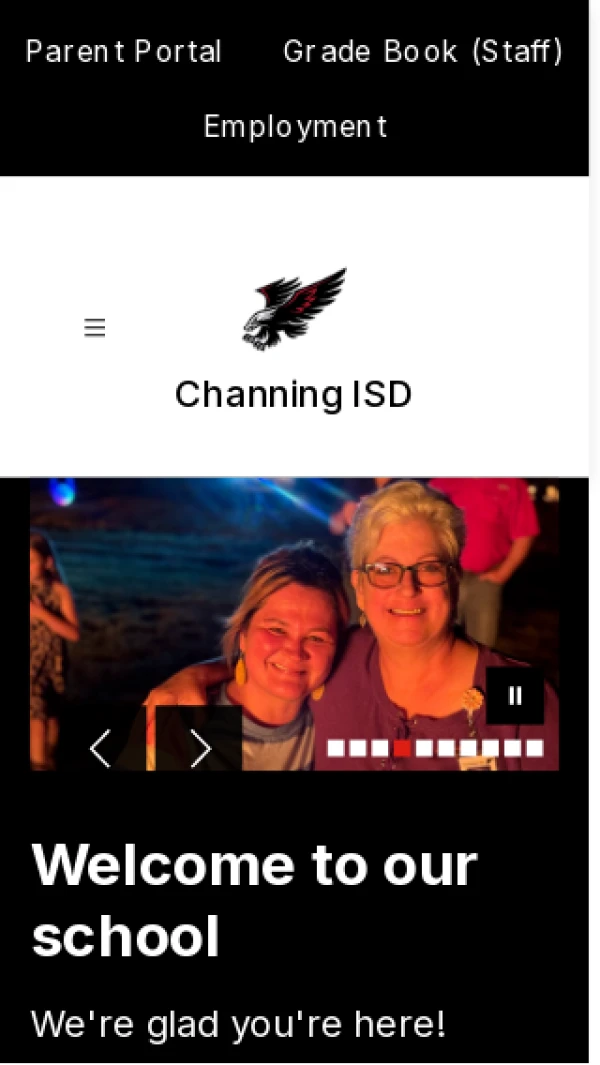Viewport: 600px width, 1065px height.
Task: Open the Parent Portal link
Action: point(123,52)
